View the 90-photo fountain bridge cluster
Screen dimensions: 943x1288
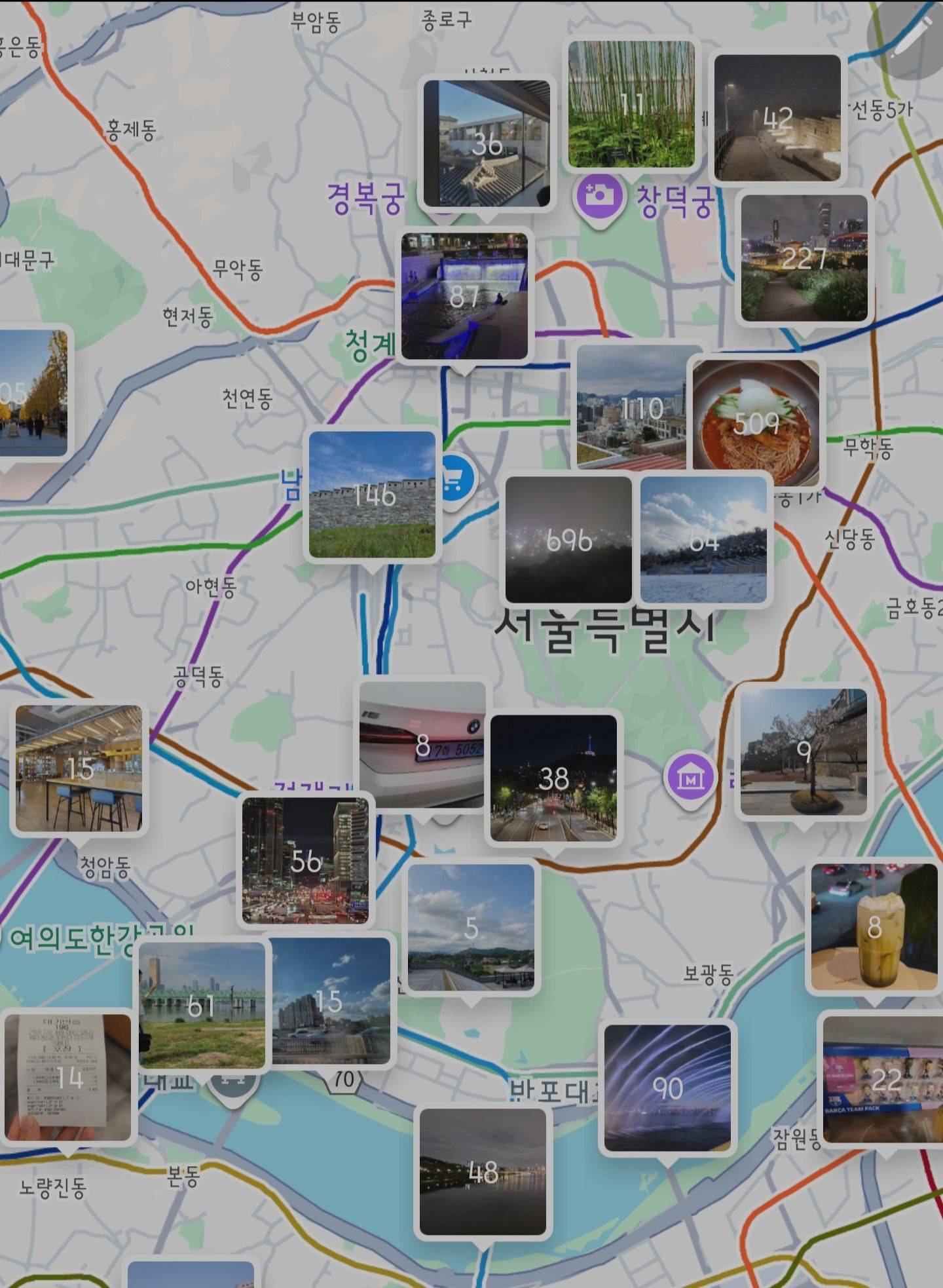(667, 1088)
